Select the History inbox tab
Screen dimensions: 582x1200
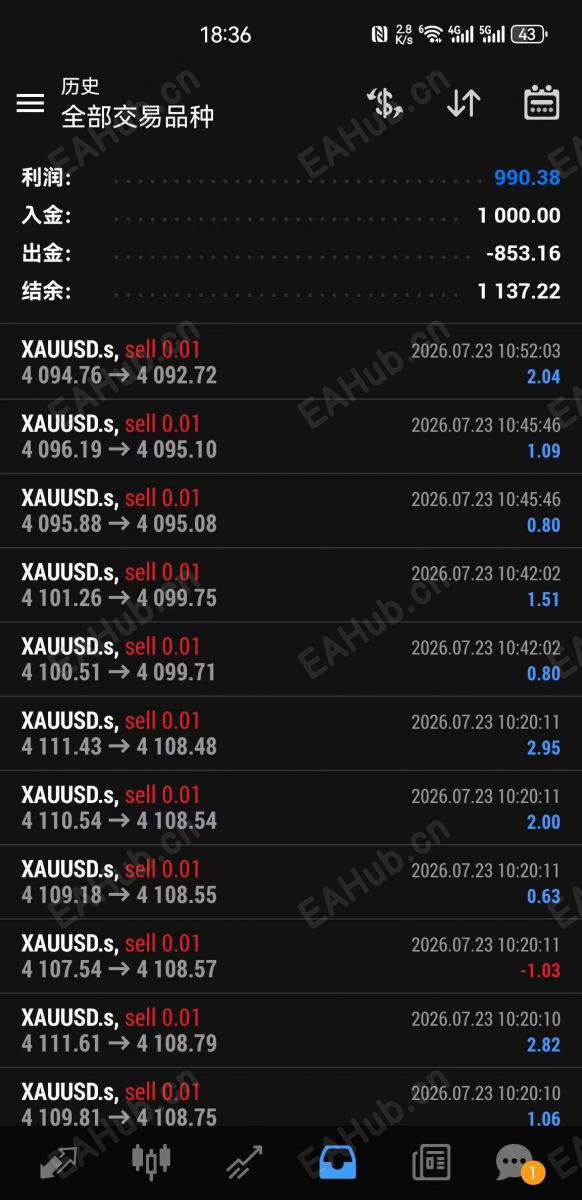pos(337,1162)
